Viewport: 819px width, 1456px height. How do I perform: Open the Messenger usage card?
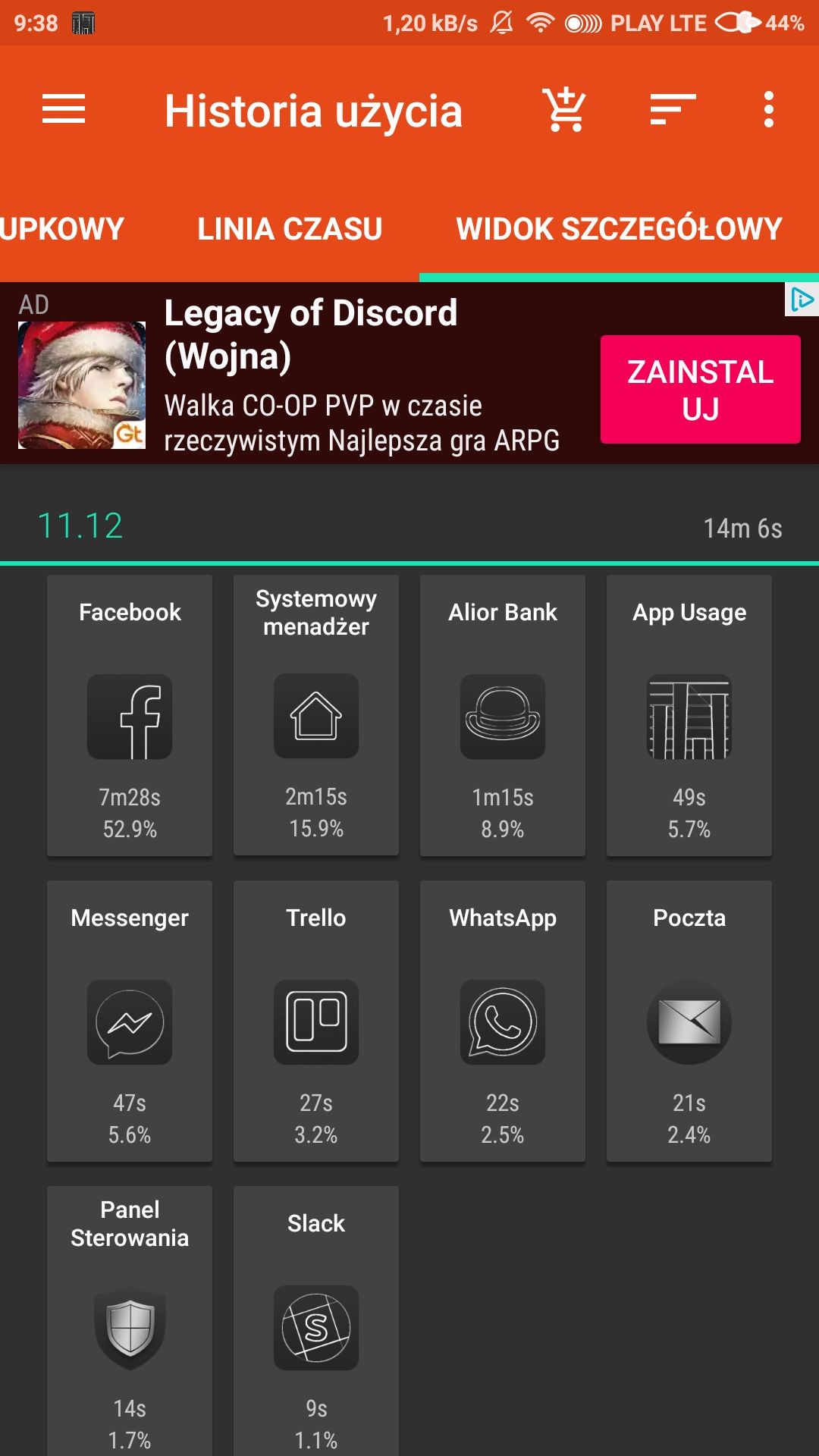pos(130,1021)
